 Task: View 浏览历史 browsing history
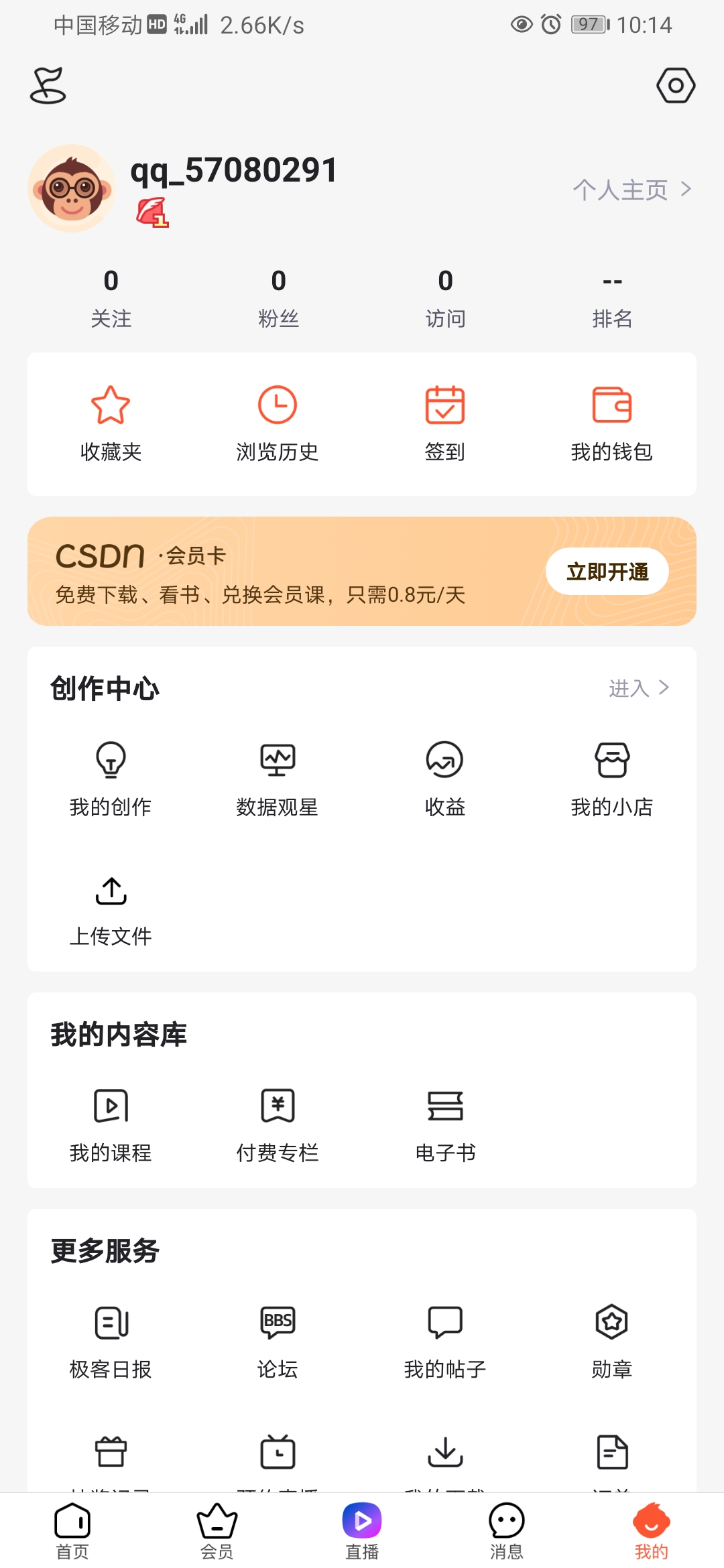click(x=277, y=423)
